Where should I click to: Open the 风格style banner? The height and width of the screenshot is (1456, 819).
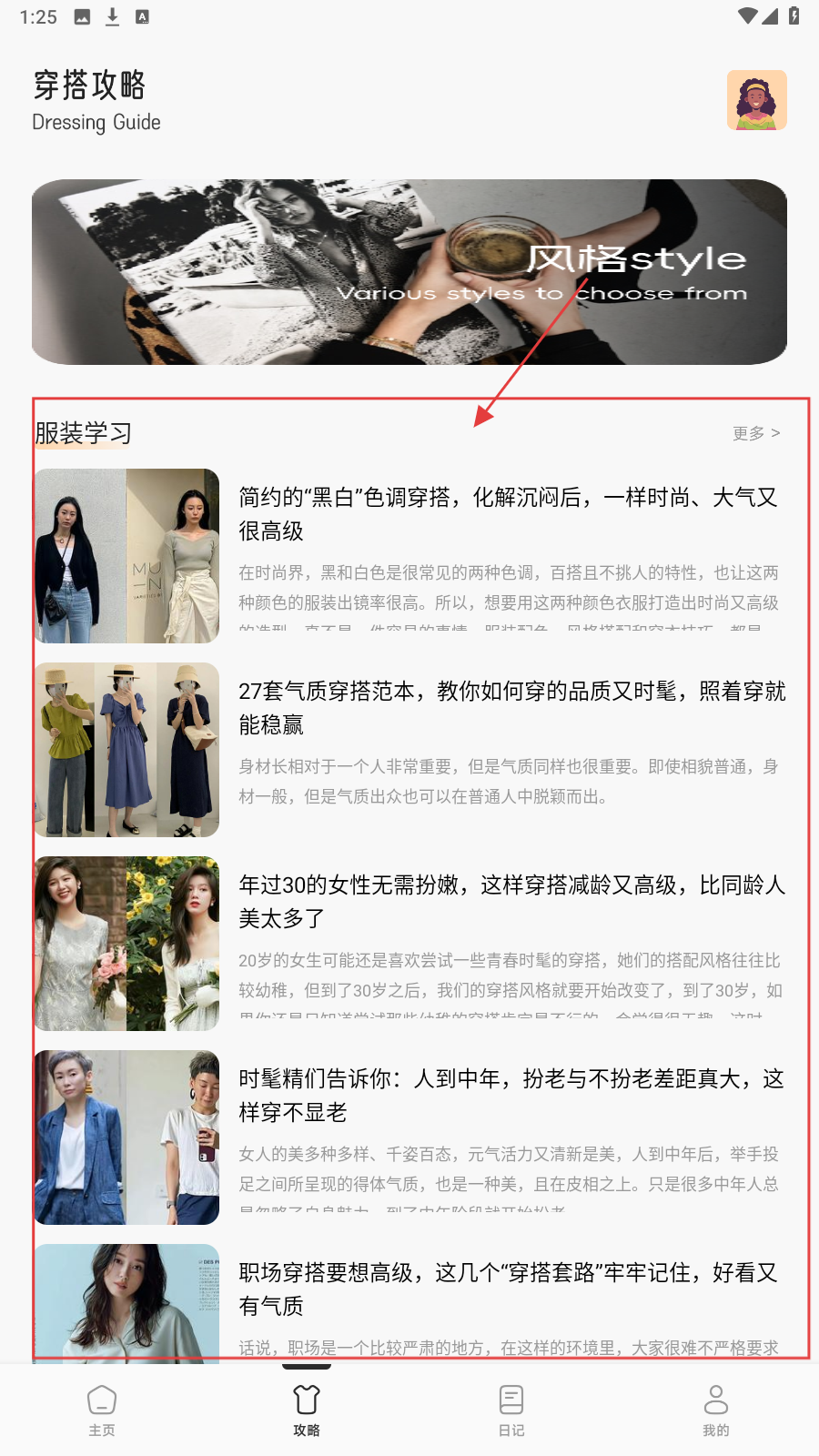pyautogui.click(x=409, y=272)
